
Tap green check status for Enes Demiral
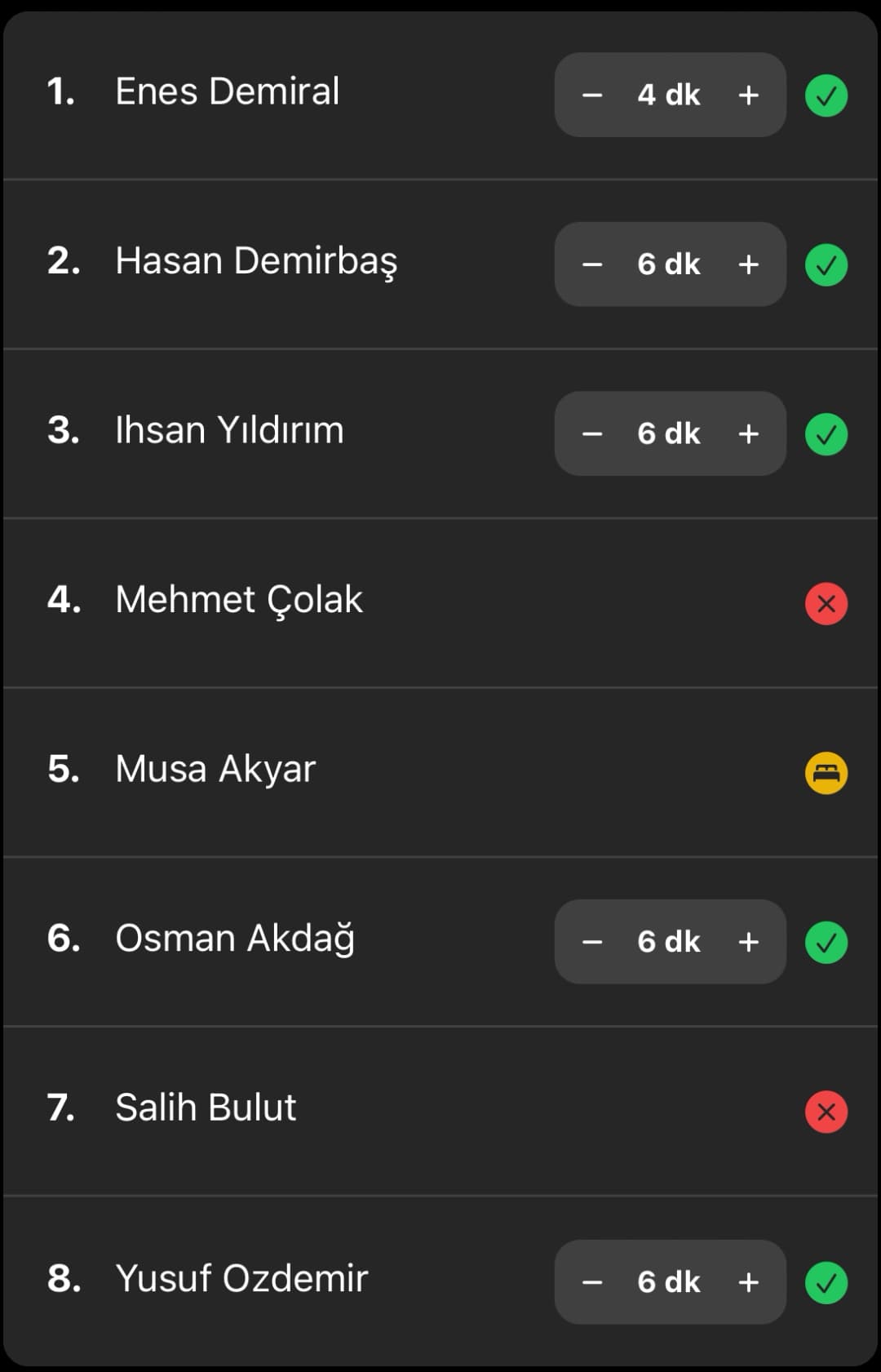coord(826,95)
